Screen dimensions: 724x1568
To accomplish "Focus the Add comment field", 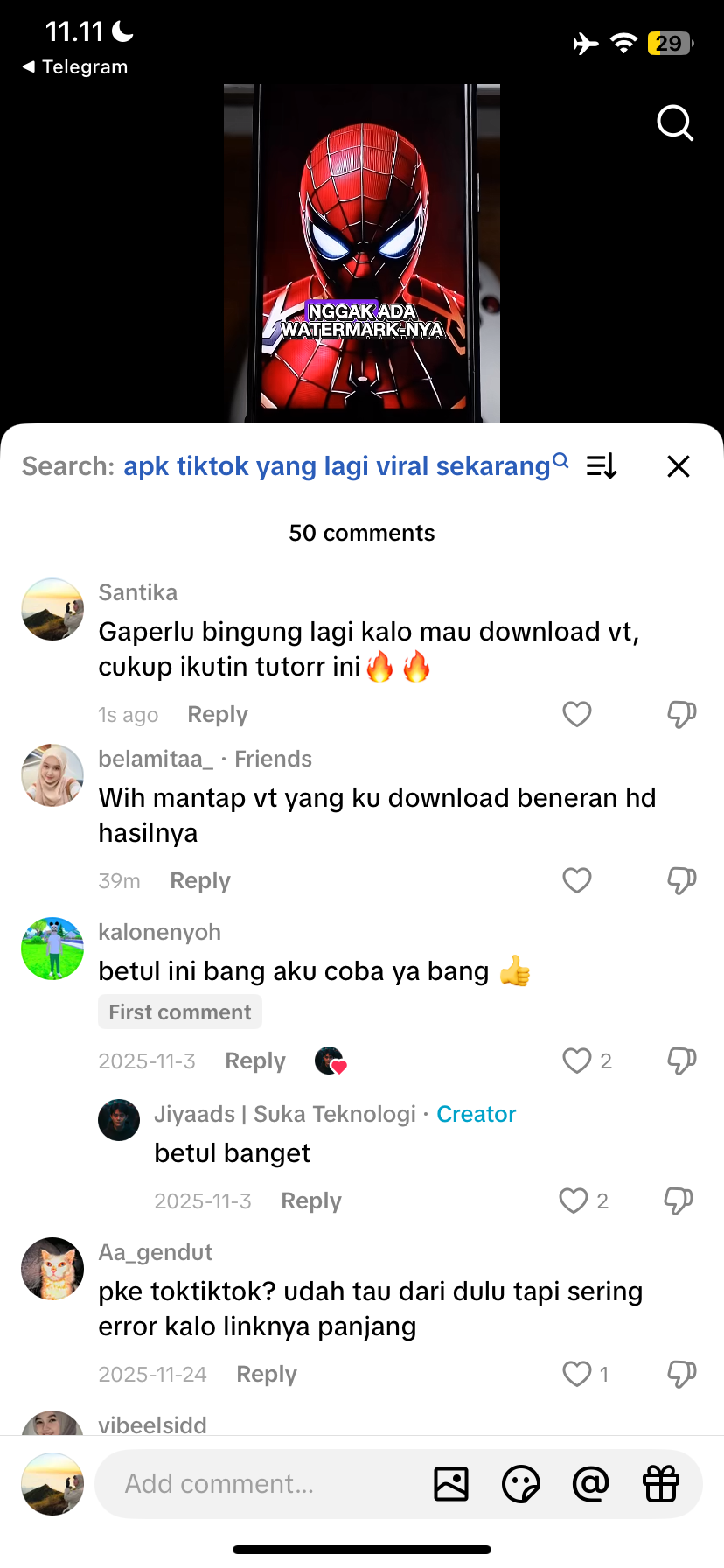I will point(262,1484).
